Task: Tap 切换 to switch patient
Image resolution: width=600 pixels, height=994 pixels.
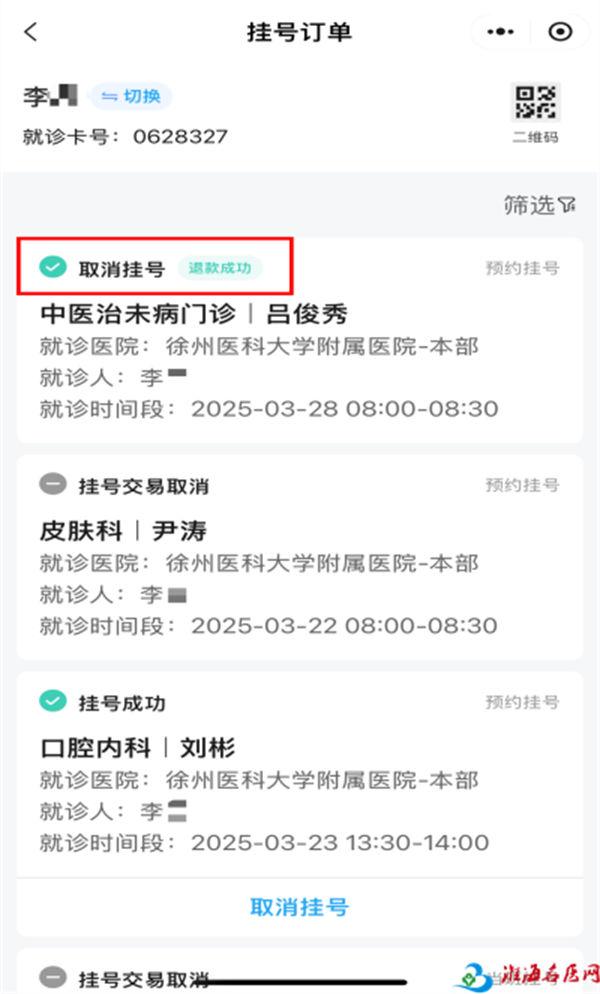Action: click(131, 96)
